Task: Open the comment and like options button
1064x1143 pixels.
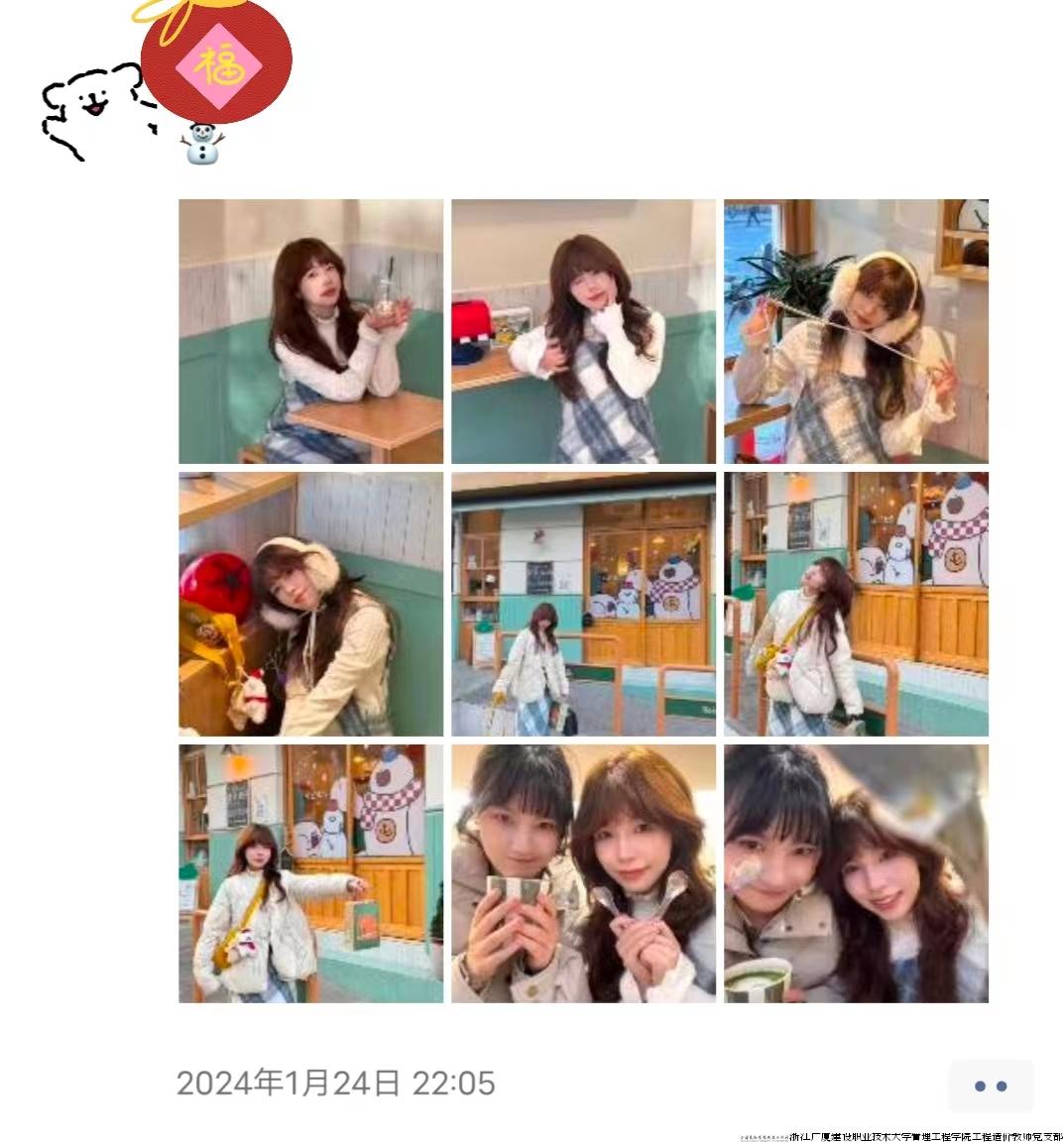Action: (990, 1086)
